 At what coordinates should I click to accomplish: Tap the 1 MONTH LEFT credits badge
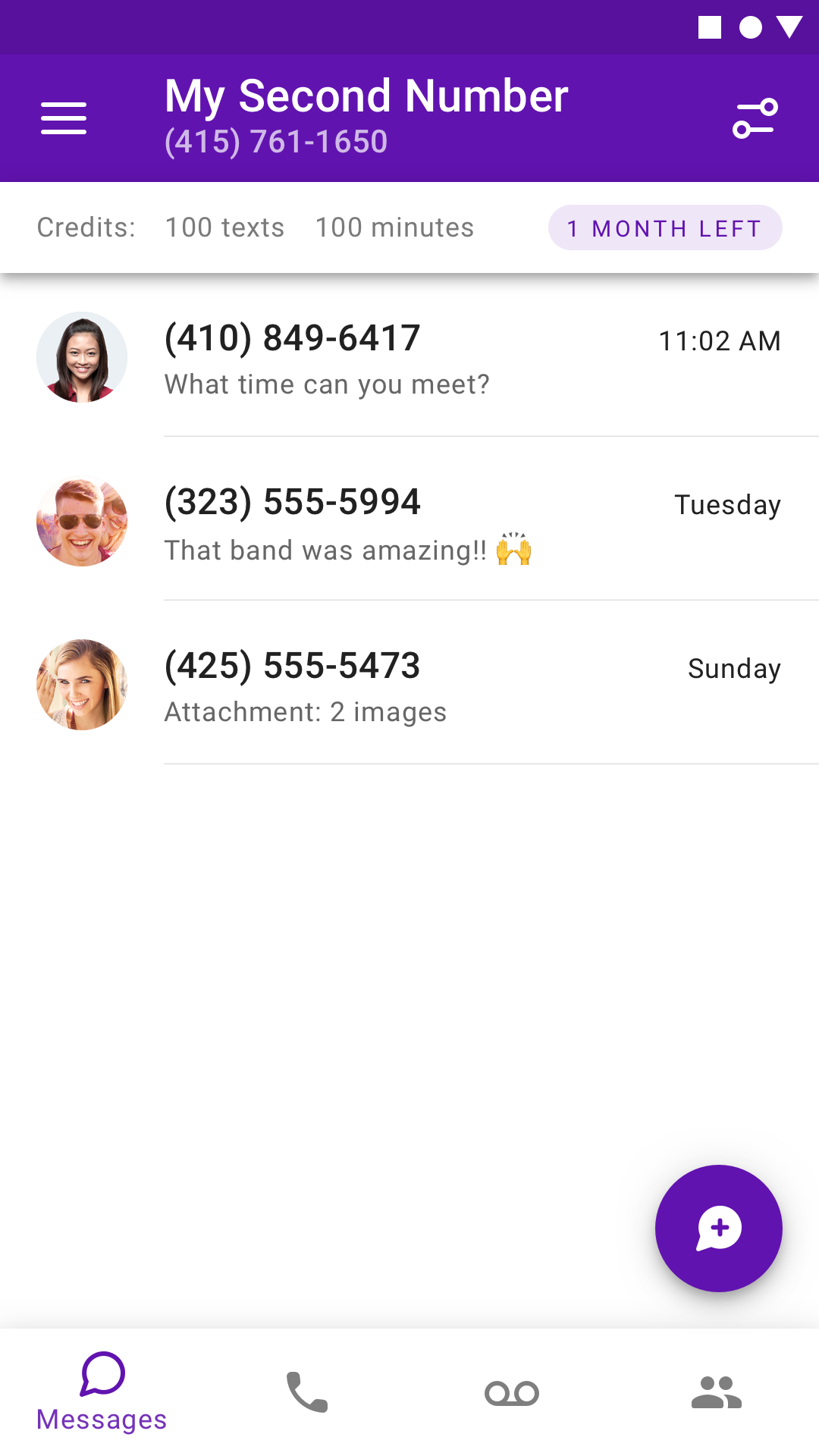pos(664,227)
